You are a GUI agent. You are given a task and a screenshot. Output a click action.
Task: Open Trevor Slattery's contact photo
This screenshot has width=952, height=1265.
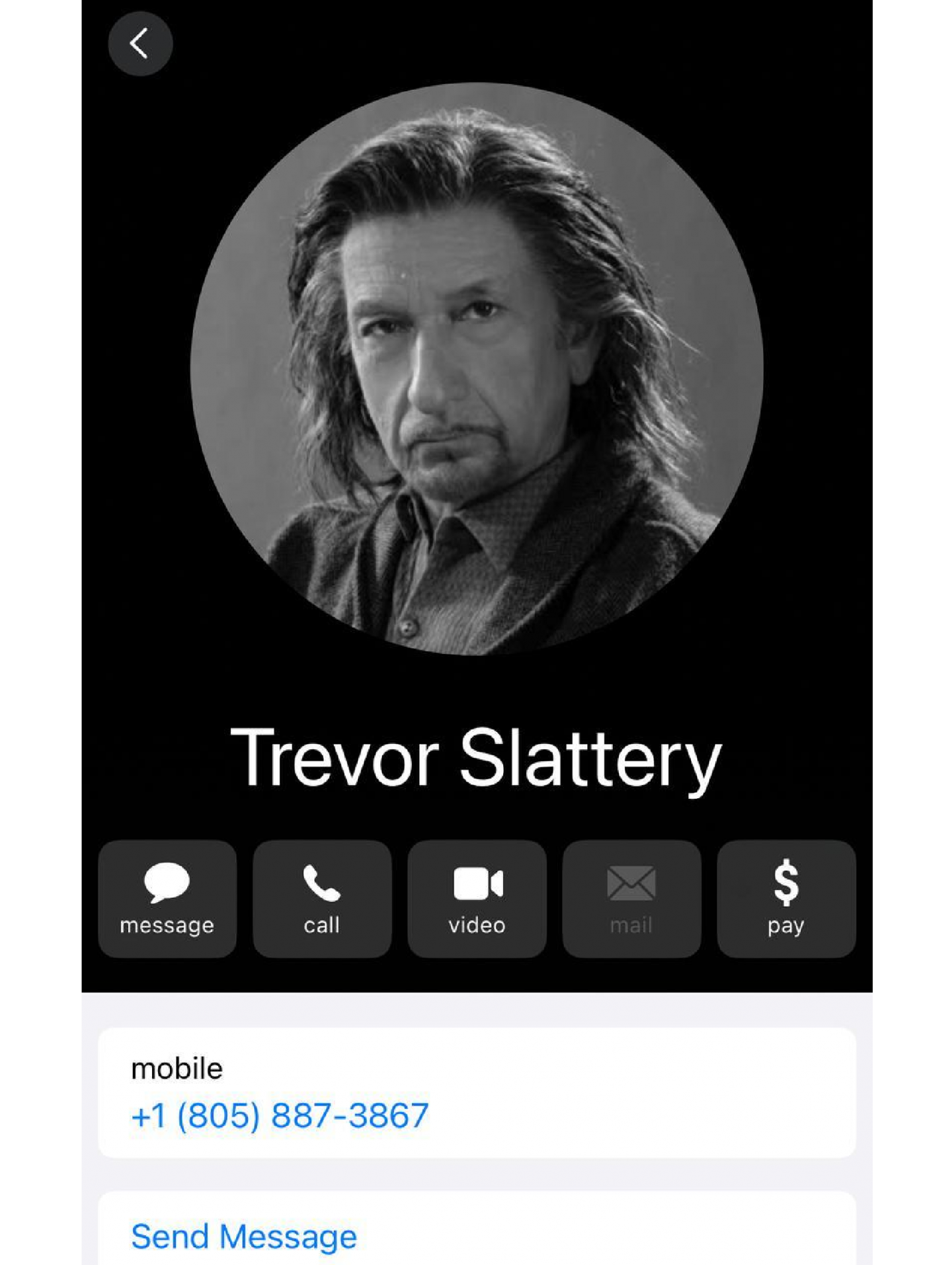477,369
